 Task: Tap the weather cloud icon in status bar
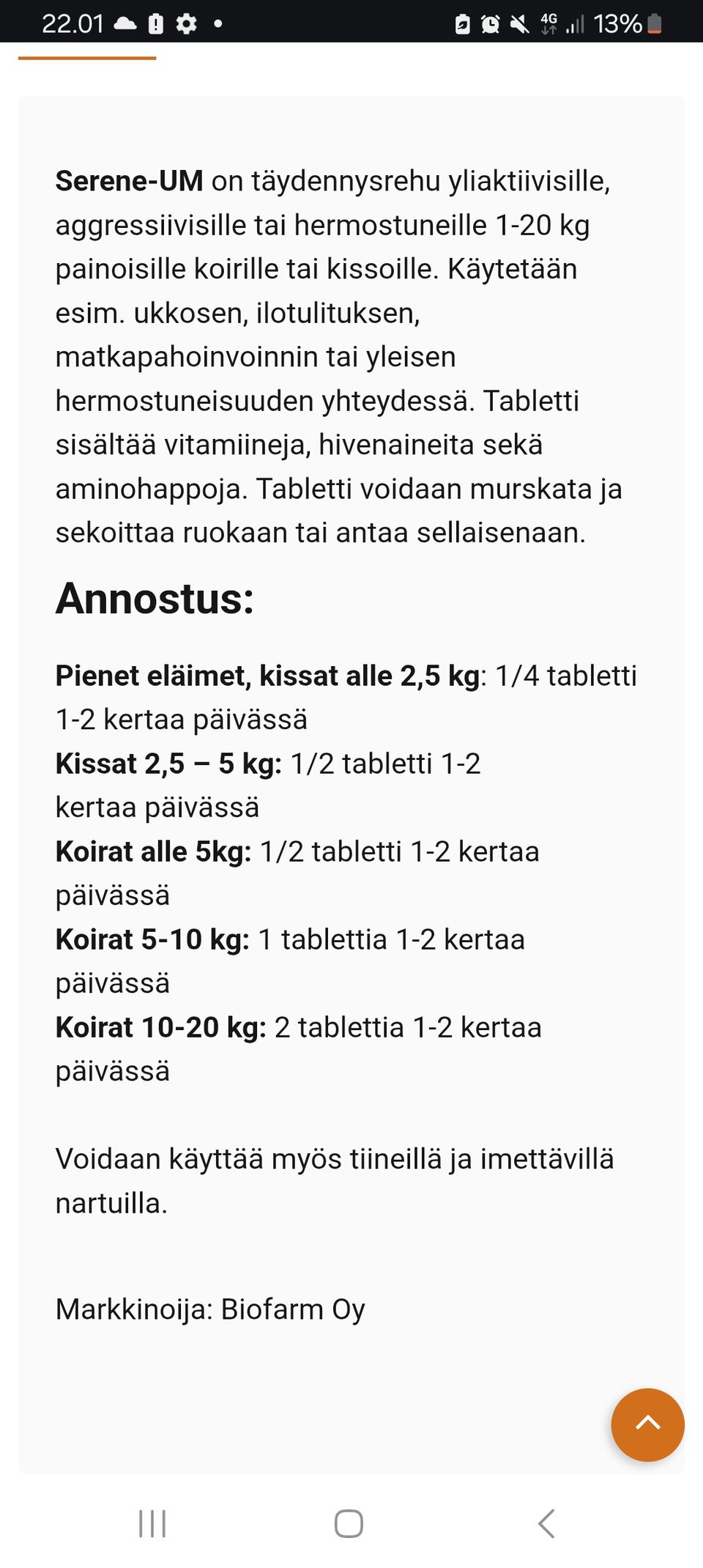(125, 23)
